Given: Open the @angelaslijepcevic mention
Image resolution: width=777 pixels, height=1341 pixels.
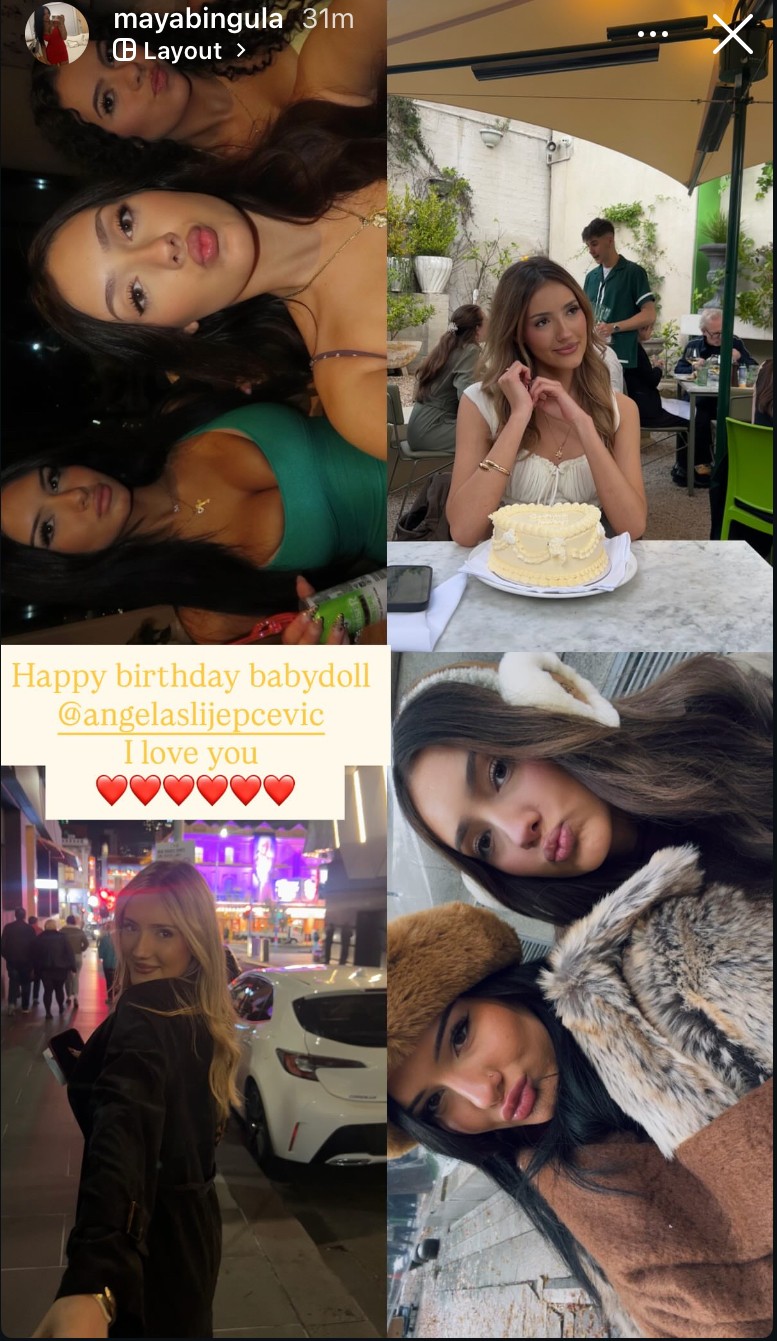Looking at the screenshot, I should click(x=190, y=715).
